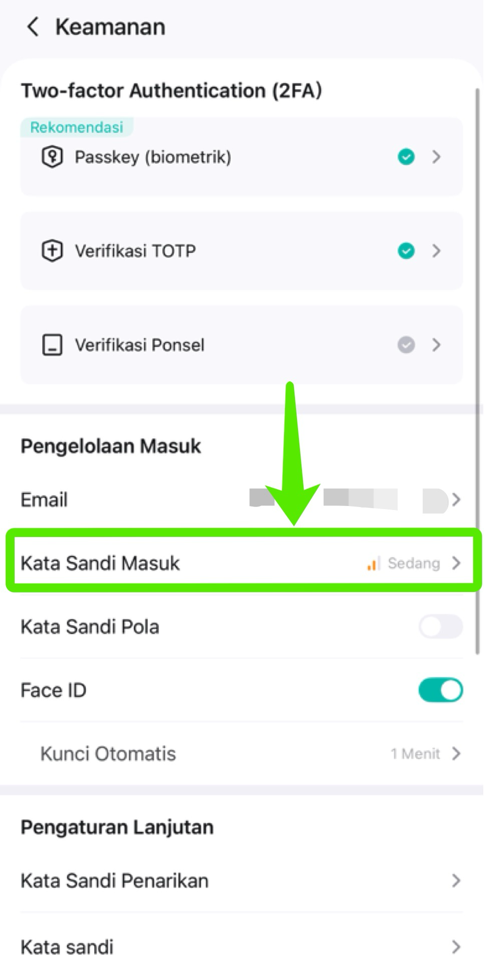Open Passkey (biometrik) settings
This screenshot has width=484, height=956.
pyautogui.click(x=241, y=157)
